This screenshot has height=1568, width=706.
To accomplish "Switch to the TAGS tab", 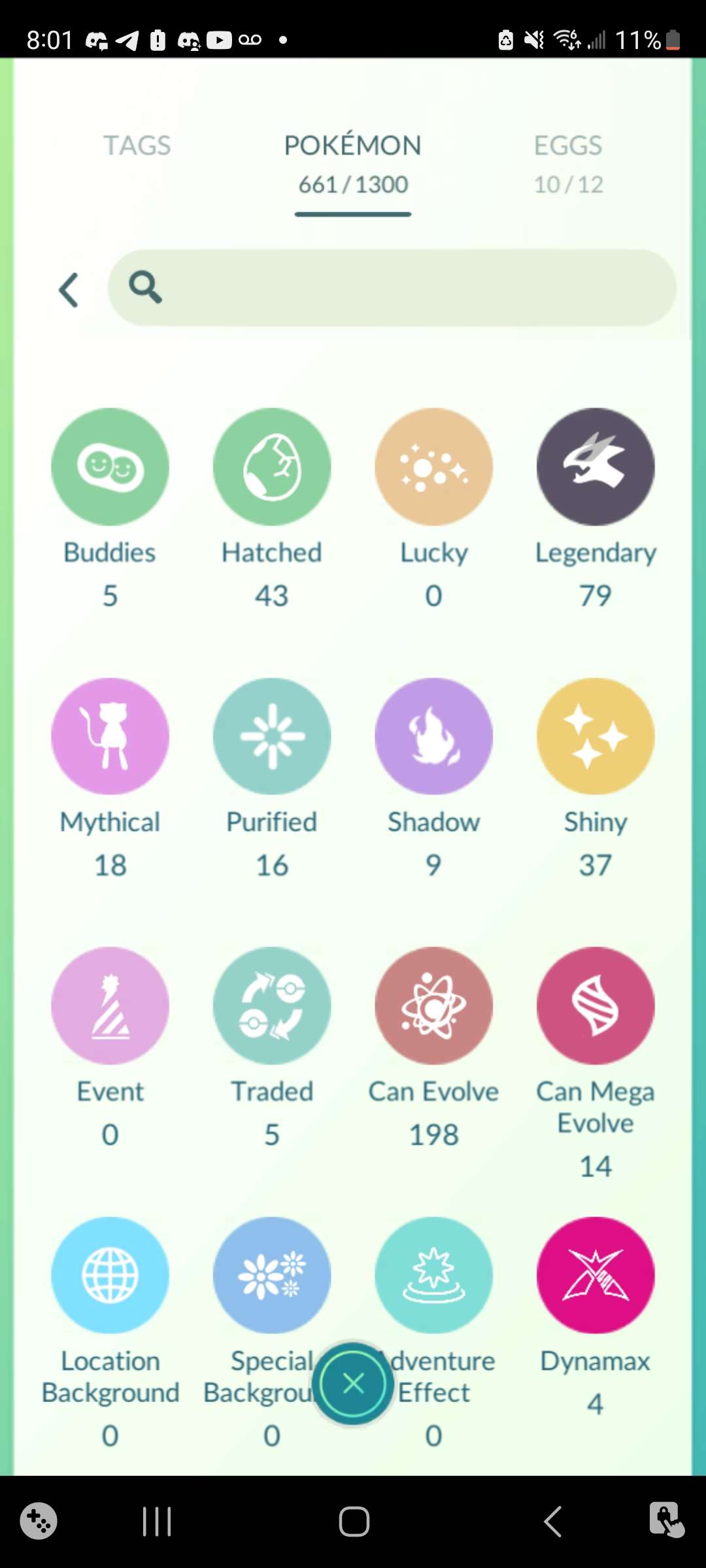I will pyautogui.click(x=137, y=145).
